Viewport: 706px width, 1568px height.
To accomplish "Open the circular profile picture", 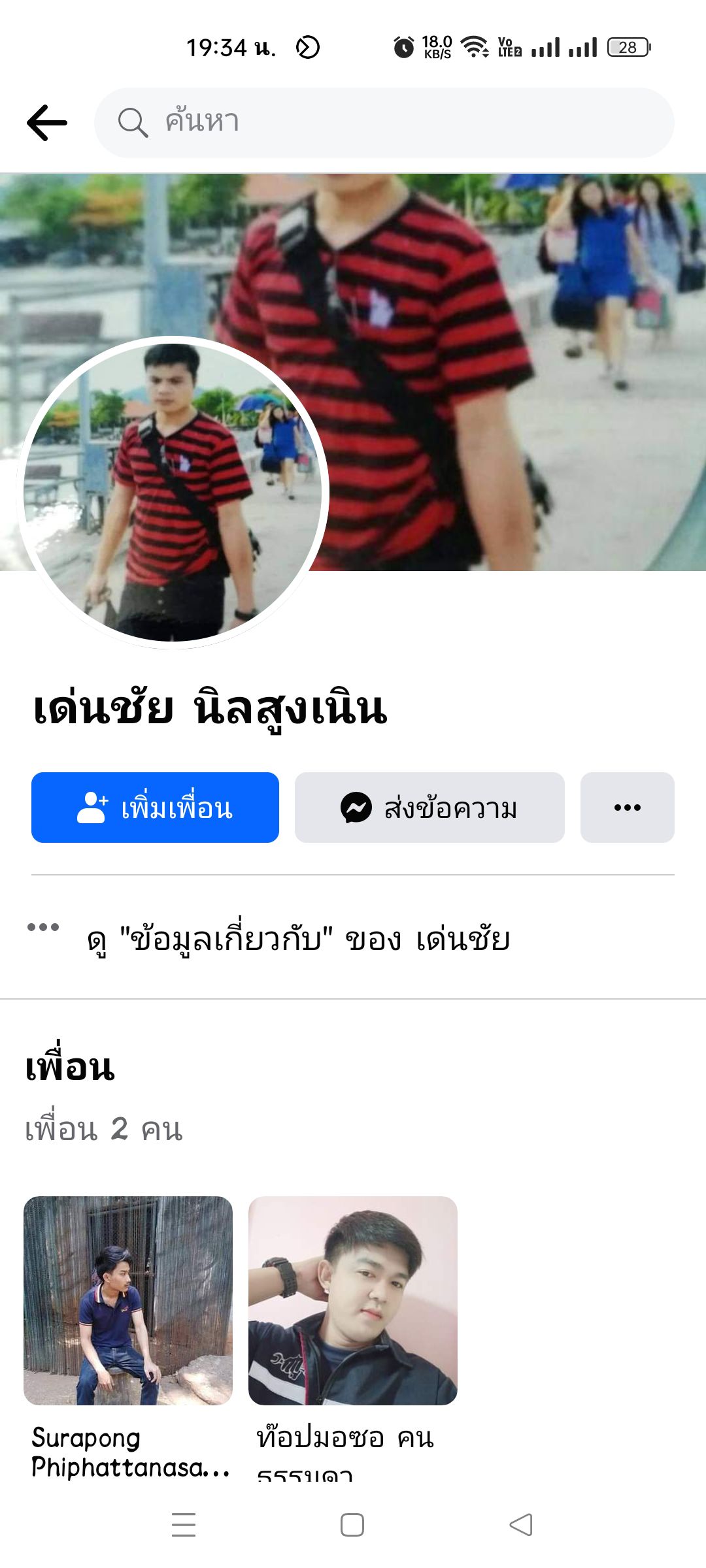I will click(173, 491).
